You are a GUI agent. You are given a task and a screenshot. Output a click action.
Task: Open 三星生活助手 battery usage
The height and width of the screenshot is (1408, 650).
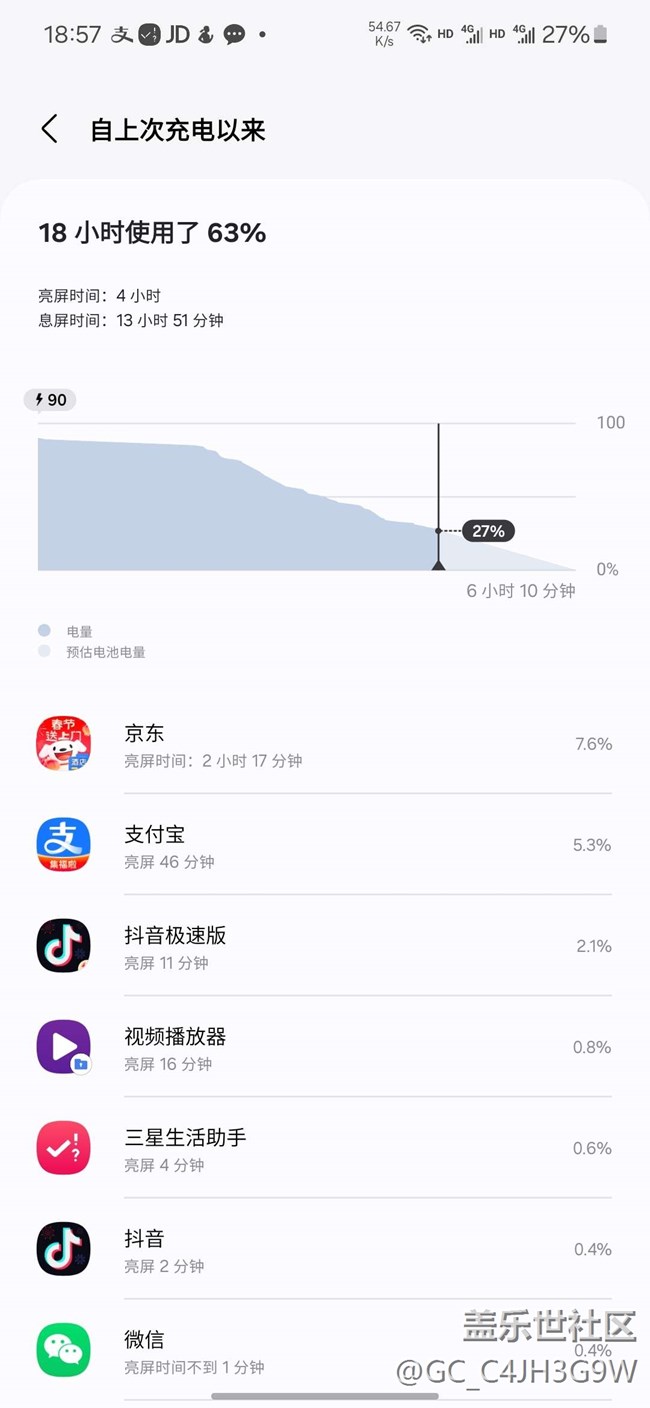coord(324,1149)
